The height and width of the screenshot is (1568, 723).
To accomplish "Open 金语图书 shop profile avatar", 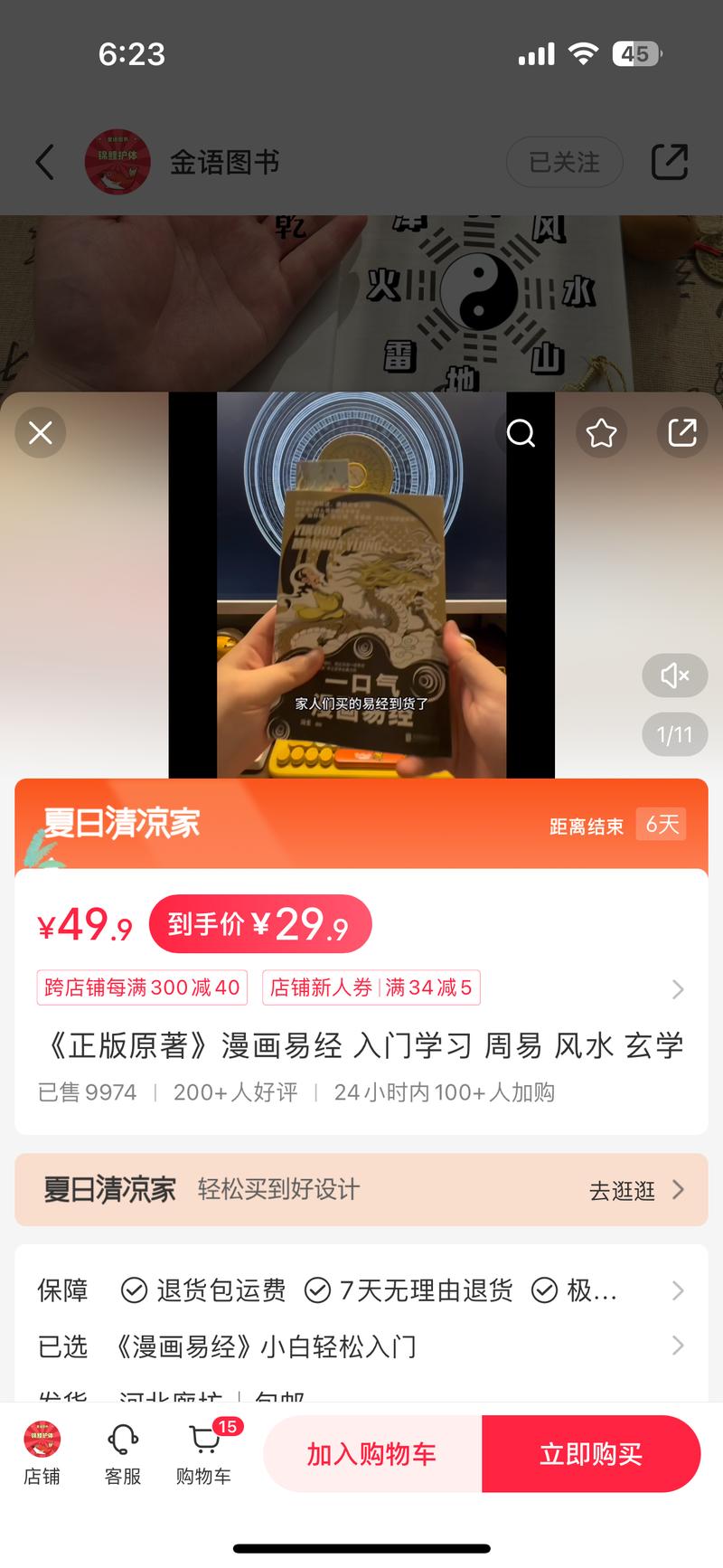I will [117, 162].
